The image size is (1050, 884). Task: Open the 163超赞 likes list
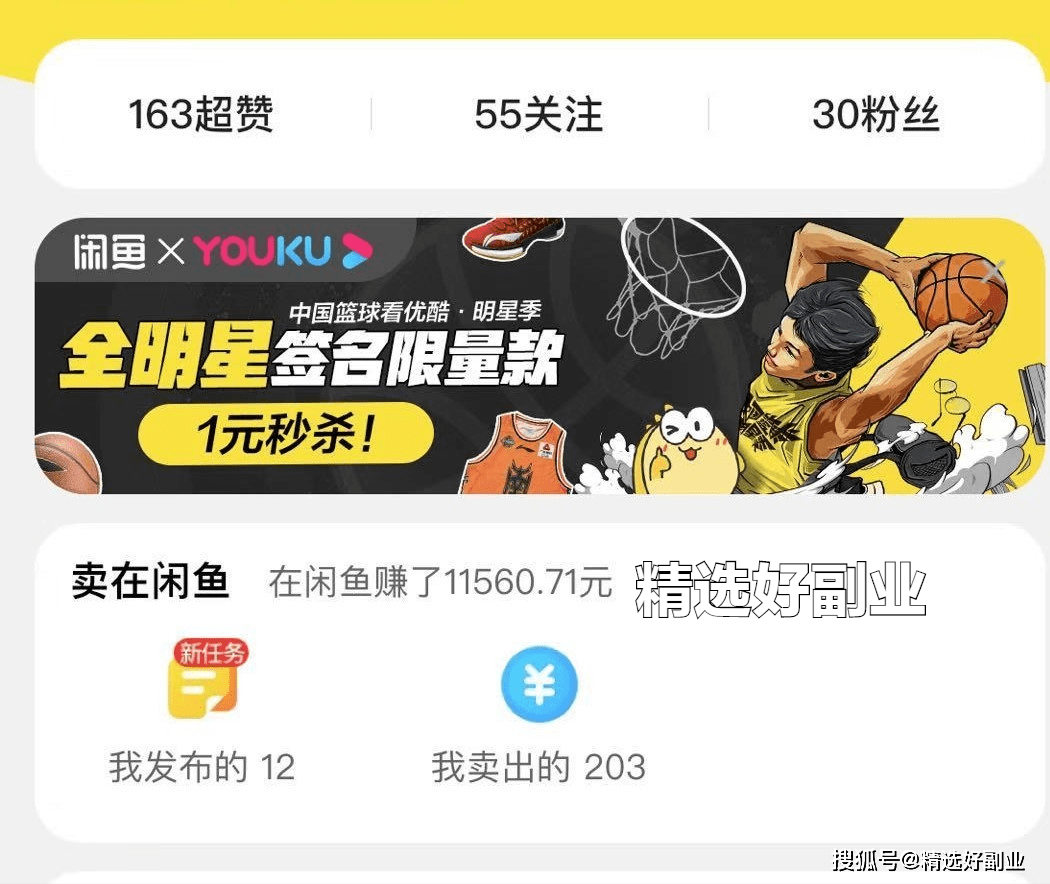200,115
